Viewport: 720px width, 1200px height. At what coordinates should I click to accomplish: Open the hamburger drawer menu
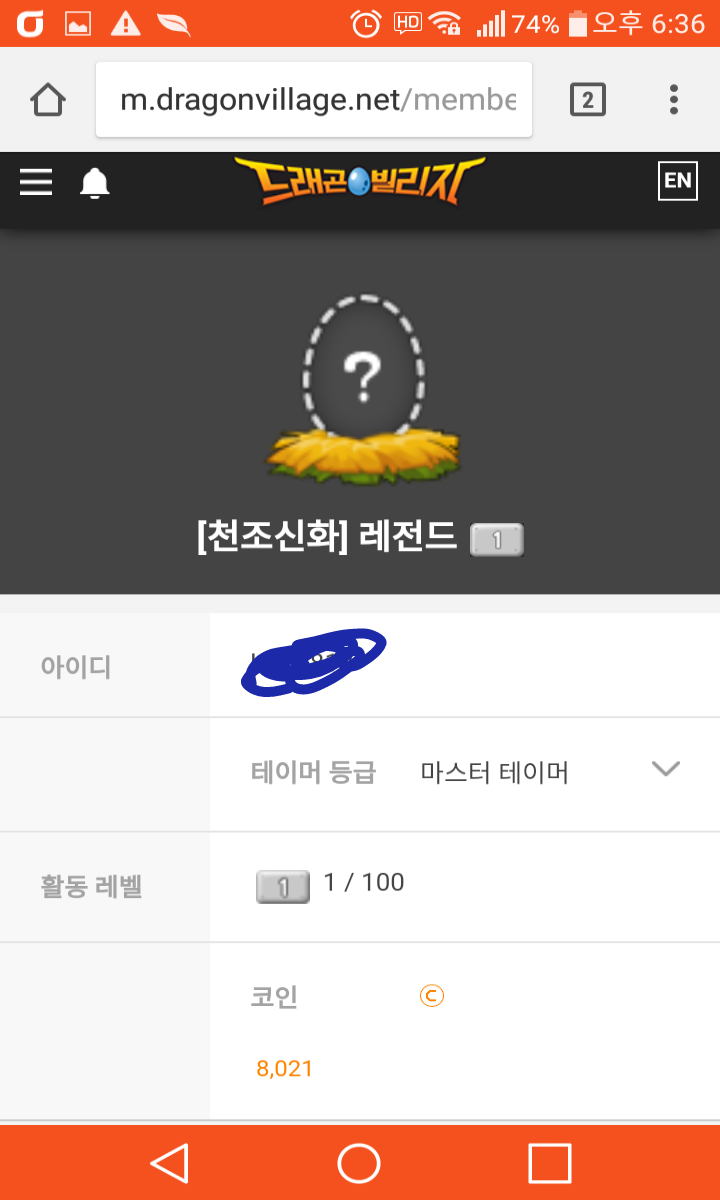pos(36,182)
